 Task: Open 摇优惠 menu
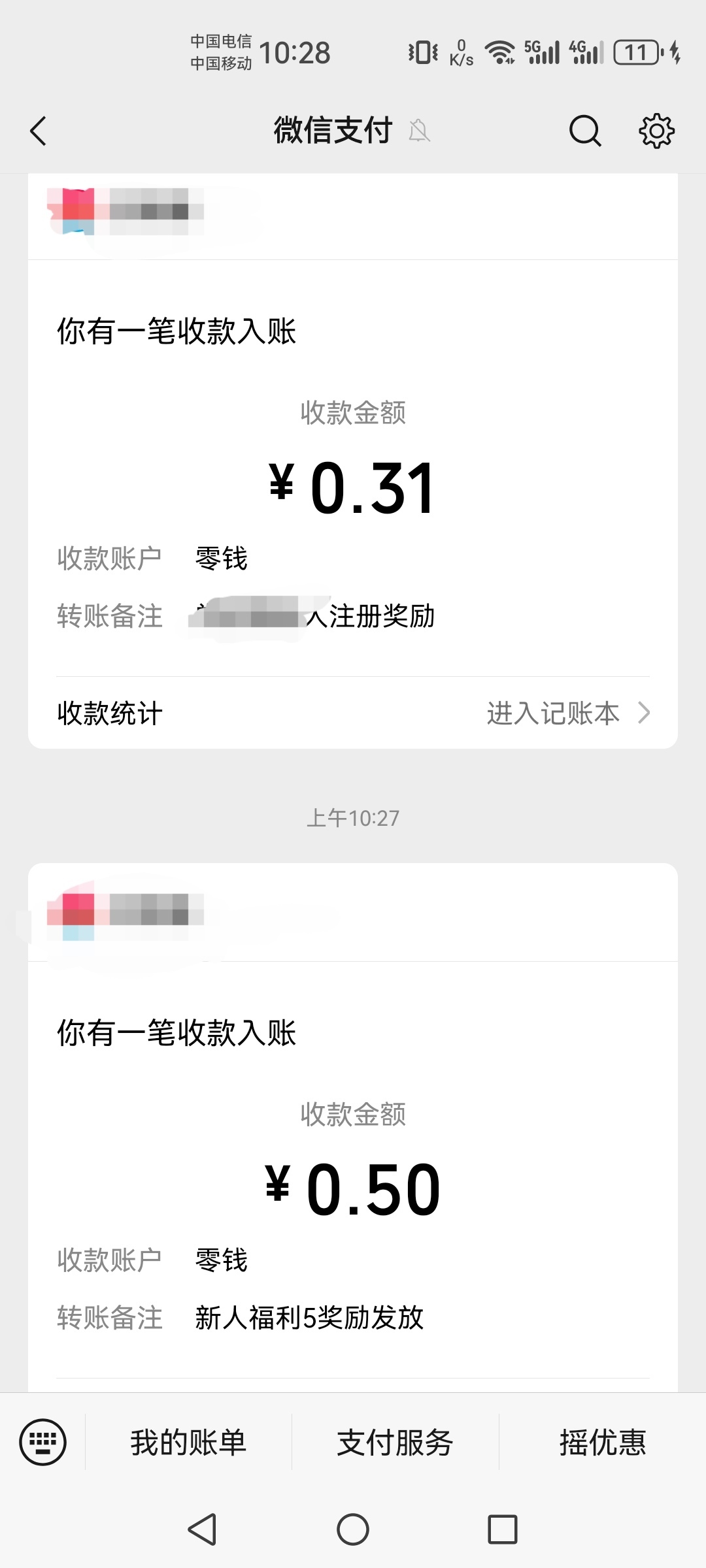pyautogui.click(x=603, y=1442)
